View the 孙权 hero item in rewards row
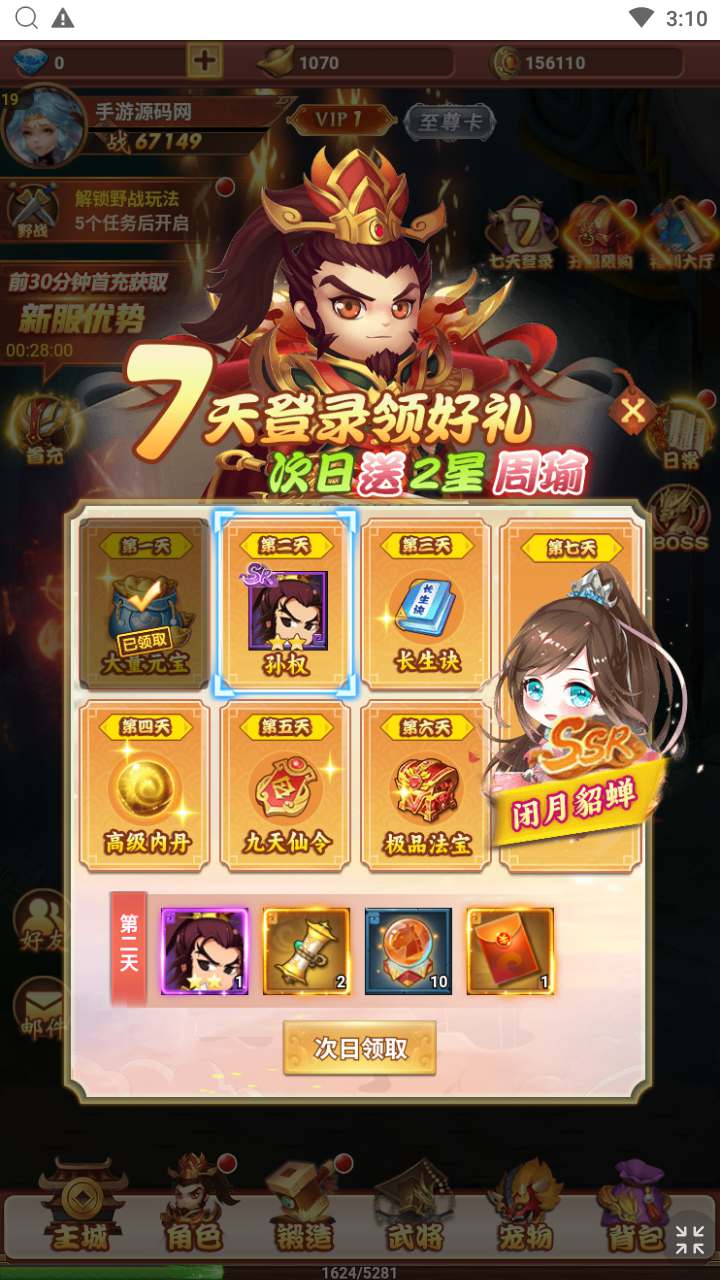Image resolution: width=720 pixels, height=1280 pixels. tap(204, 951)
